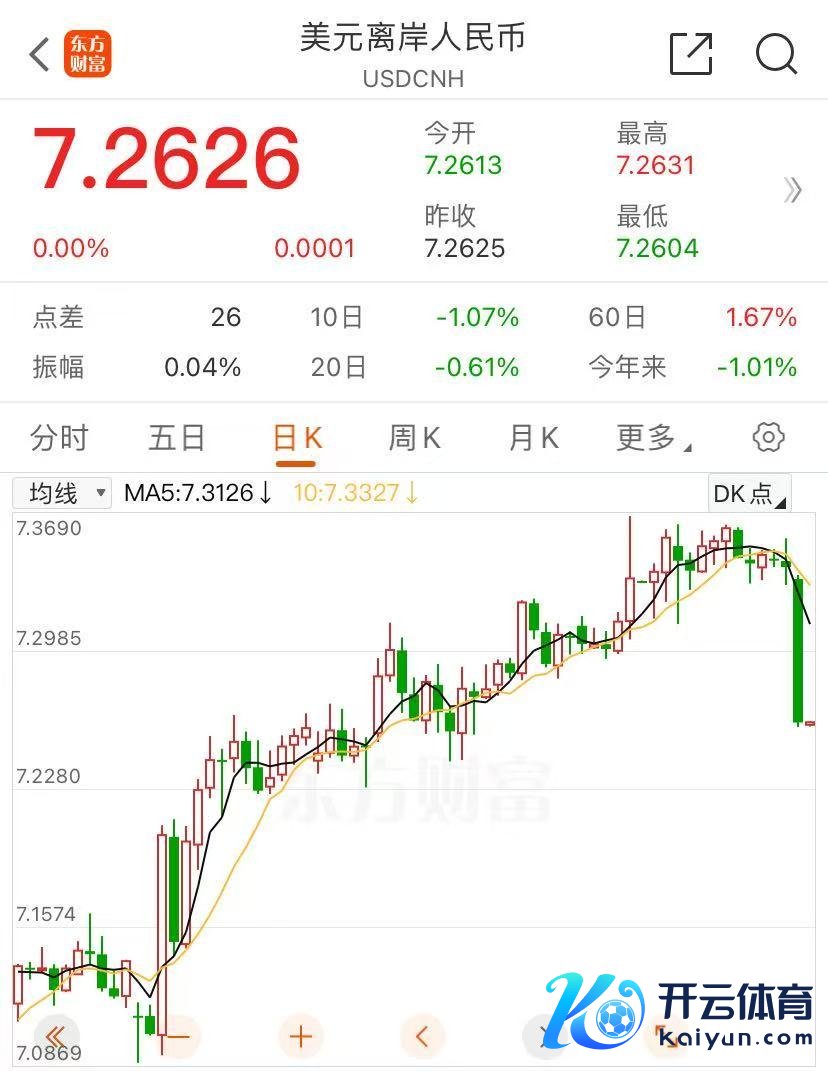
Task: Open the 均线 indicator dropdown
Action: [x=62, y=493]
